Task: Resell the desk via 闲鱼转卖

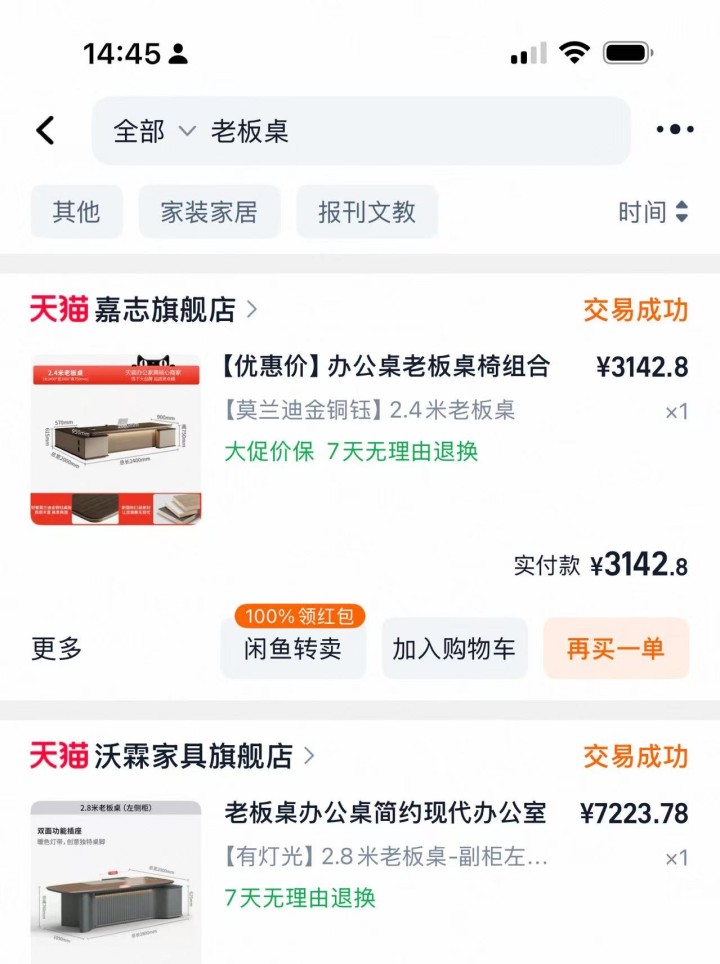Action: tap(293, 649)
